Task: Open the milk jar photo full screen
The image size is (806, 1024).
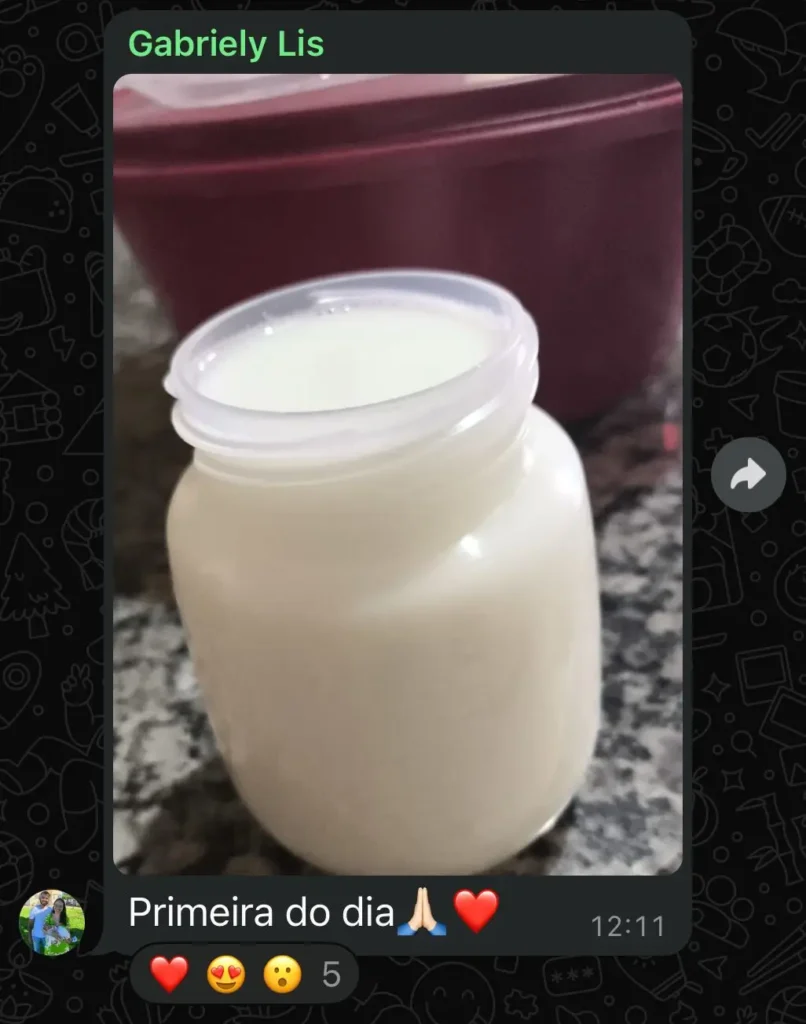Action: (x=397, y=475)
